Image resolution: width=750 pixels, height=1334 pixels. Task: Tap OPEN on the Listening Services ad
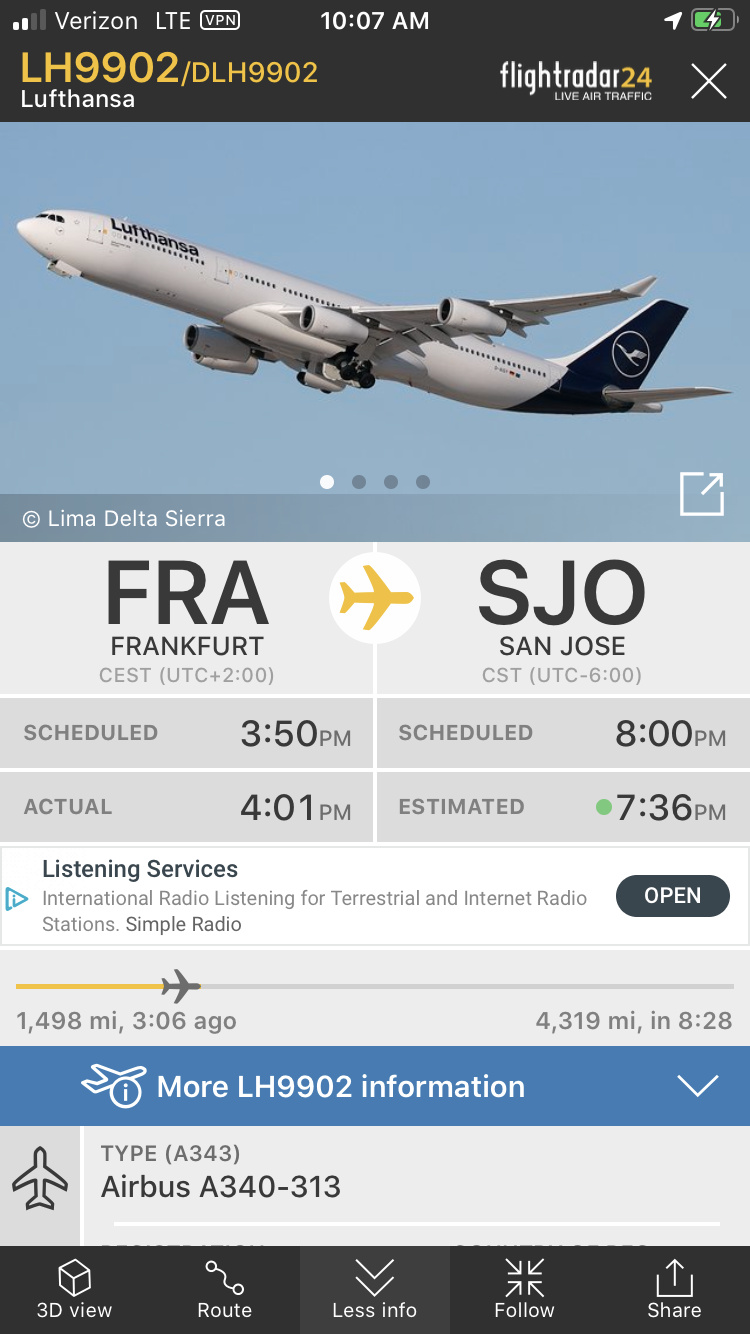pos(672,896)
